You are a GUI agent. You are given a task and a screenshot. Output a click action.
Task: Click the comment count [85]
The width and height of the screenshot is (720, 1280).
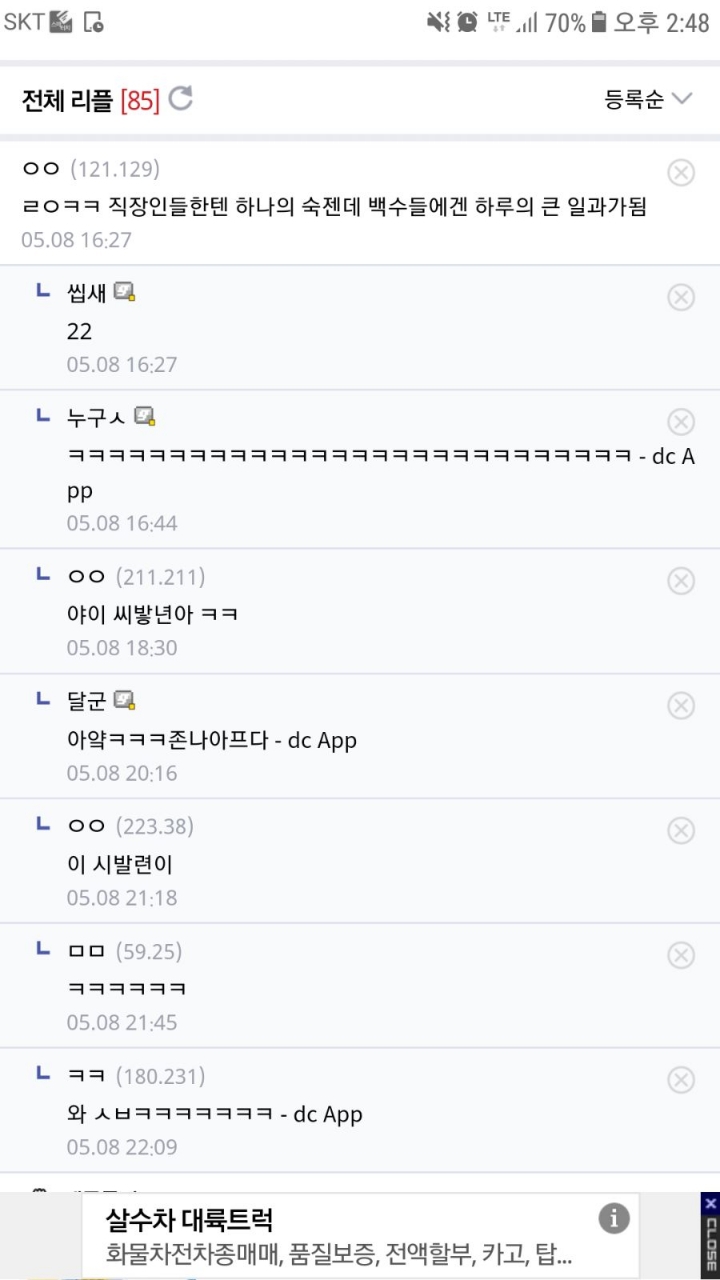point(140,99)
